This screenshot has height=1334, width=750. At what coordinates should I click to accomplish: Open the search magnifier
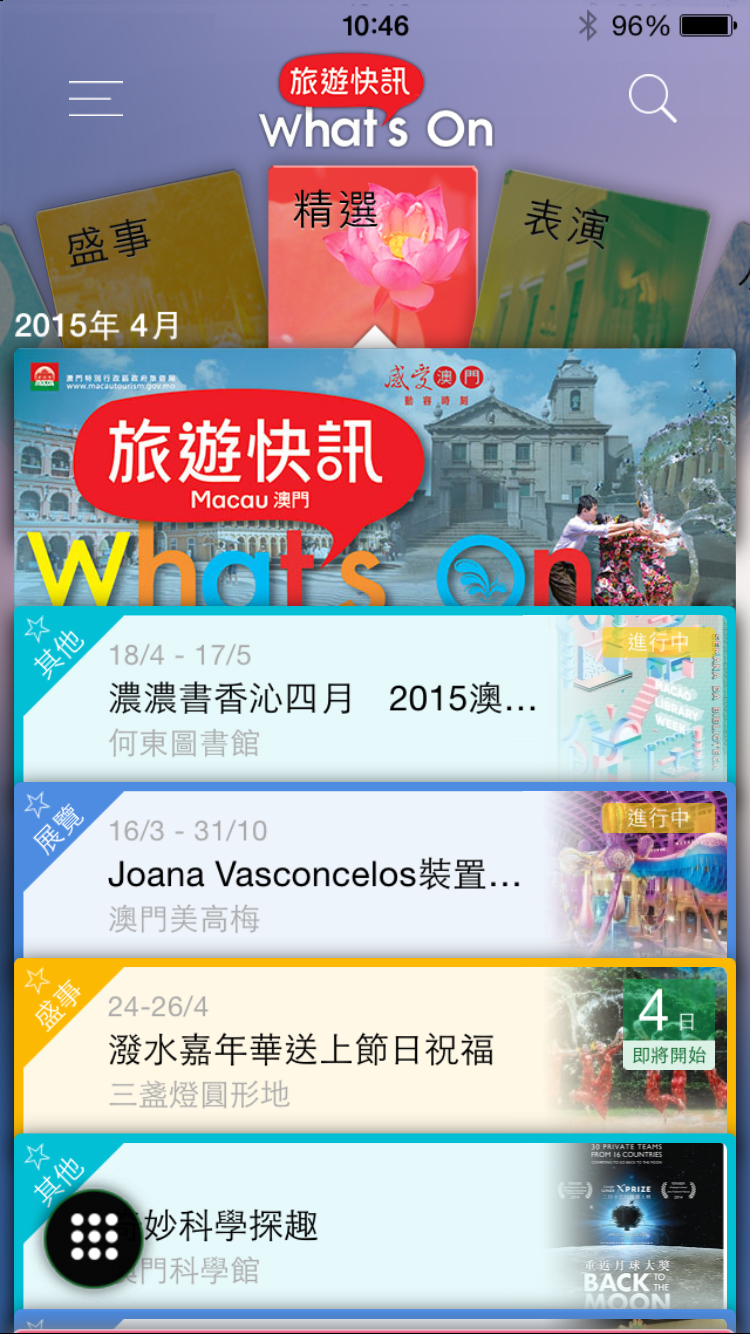pos(652,99)
